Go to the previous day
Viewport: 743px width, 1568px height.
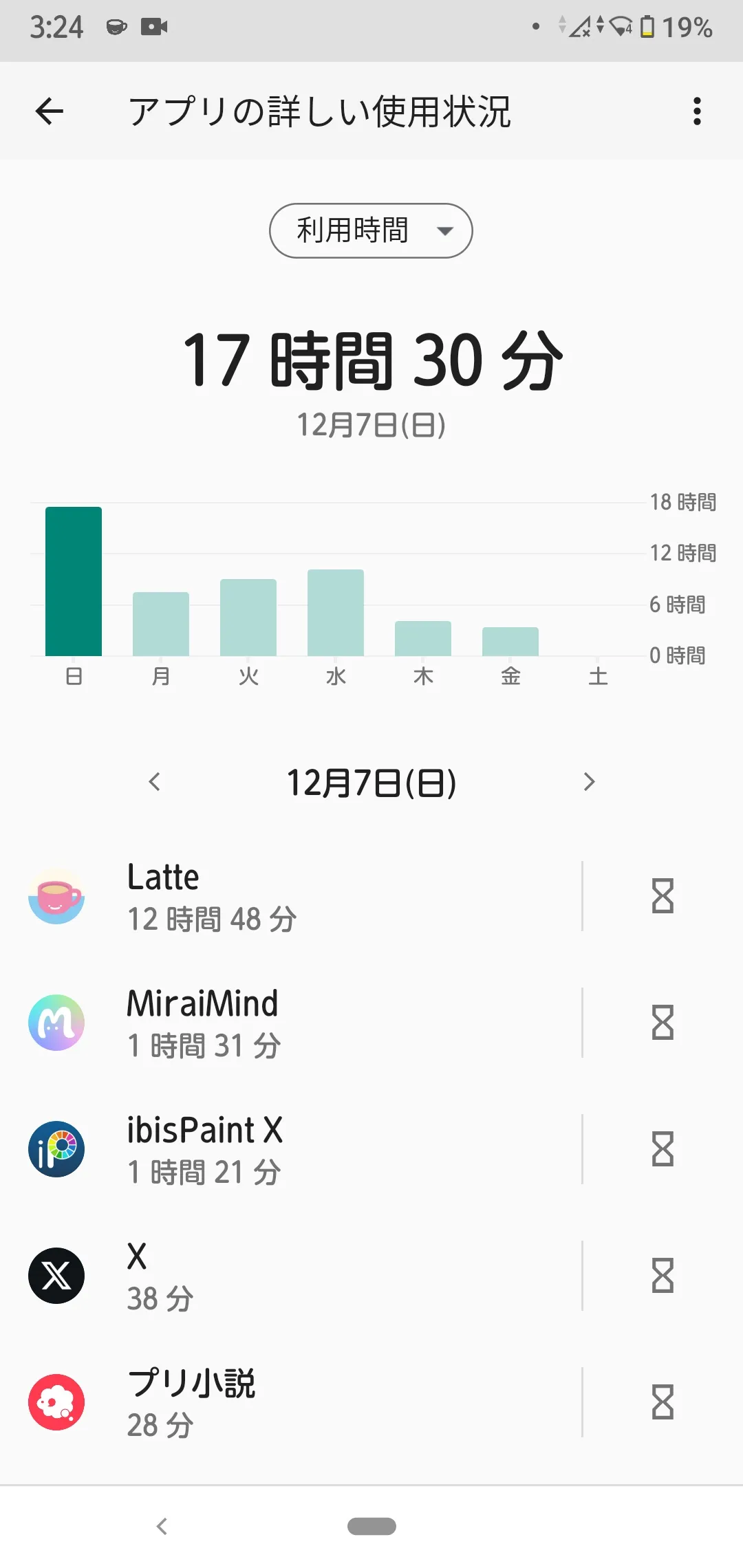[x=155, y=782]
